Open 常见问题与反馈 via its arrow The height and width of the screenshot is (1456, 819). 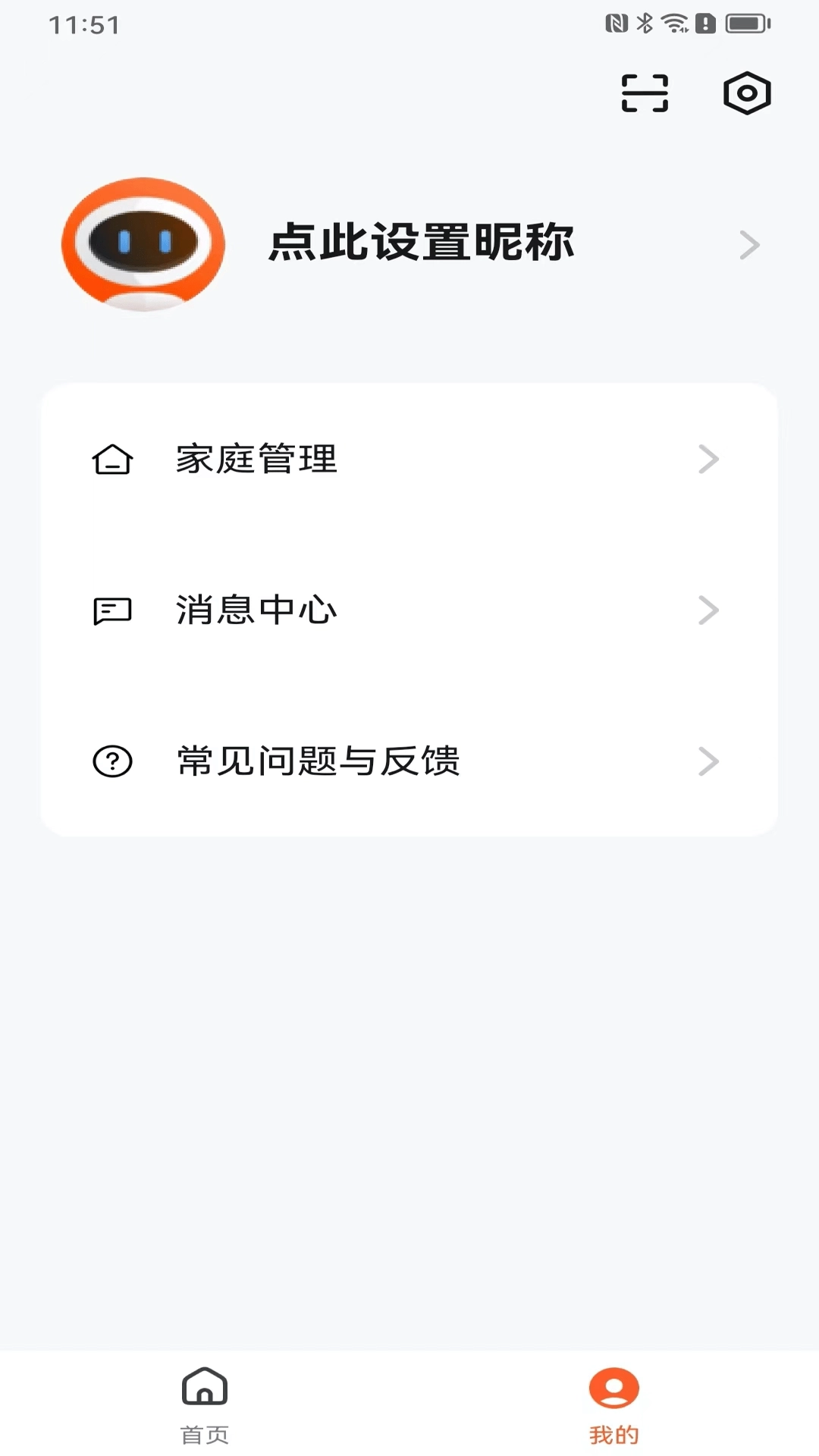pos(708,761)
